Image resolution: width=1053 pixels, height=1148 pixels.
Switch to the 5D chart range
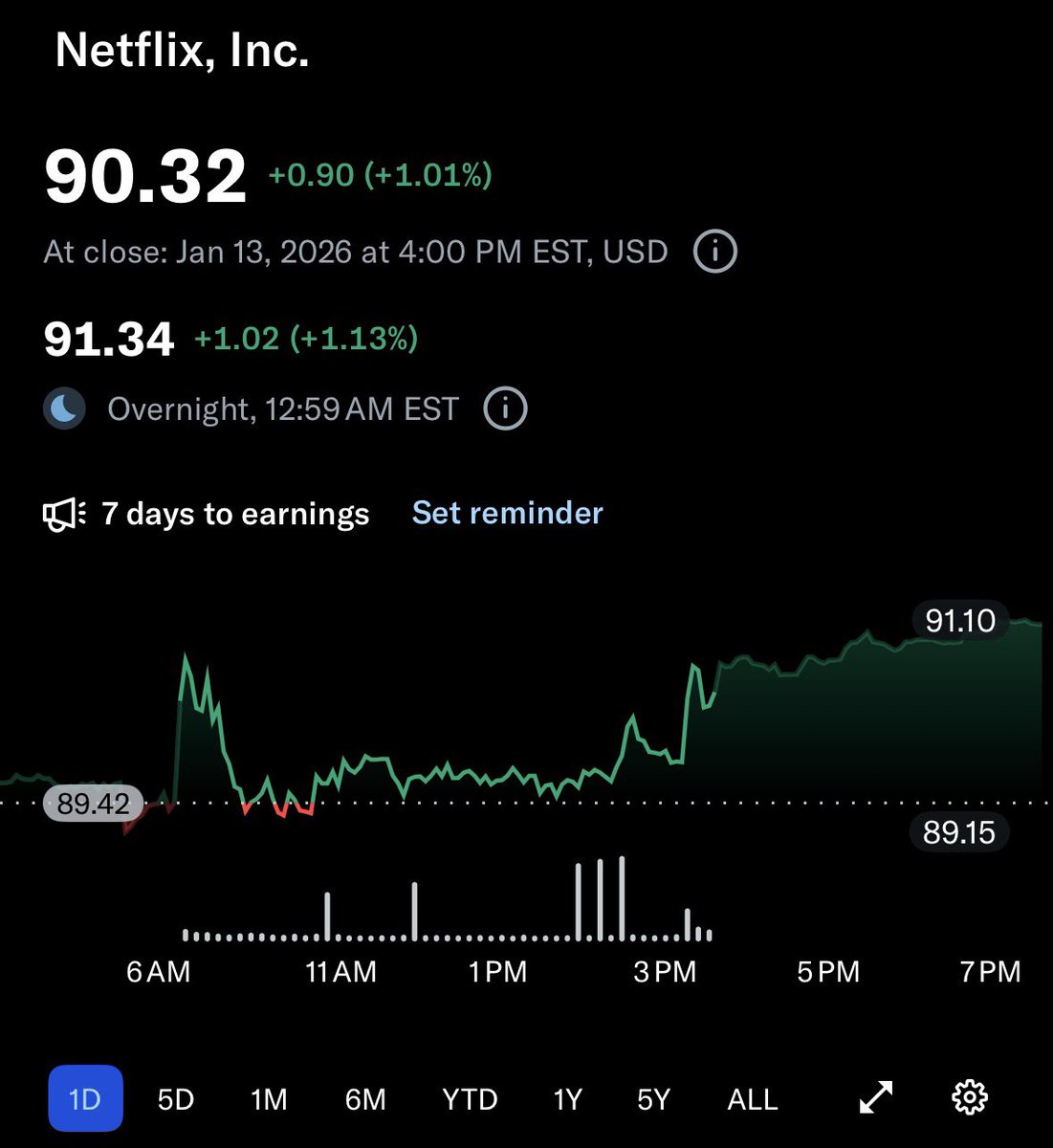click(x=176, y=1099)
